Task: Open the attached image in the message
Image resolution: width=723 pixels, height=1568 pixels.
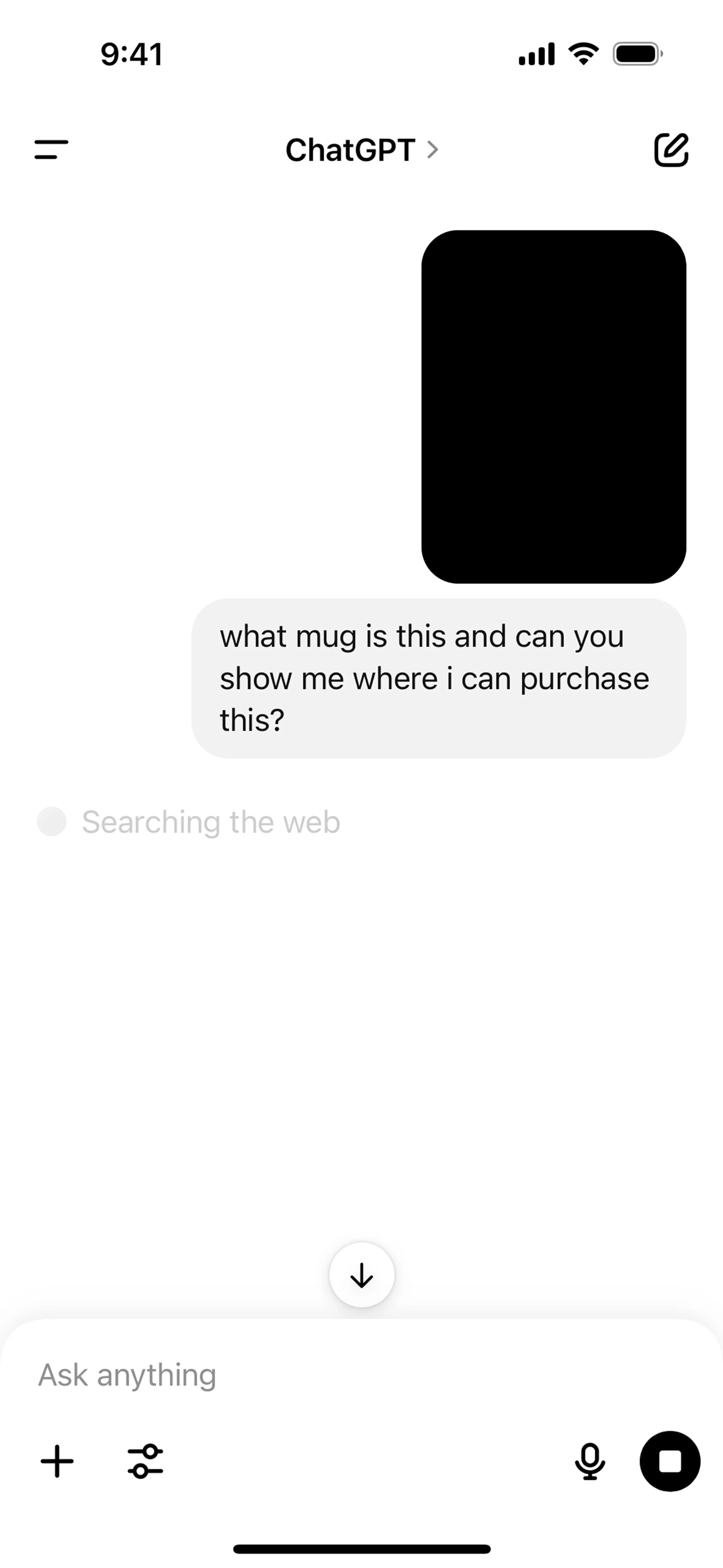Action: coord(553,407)
